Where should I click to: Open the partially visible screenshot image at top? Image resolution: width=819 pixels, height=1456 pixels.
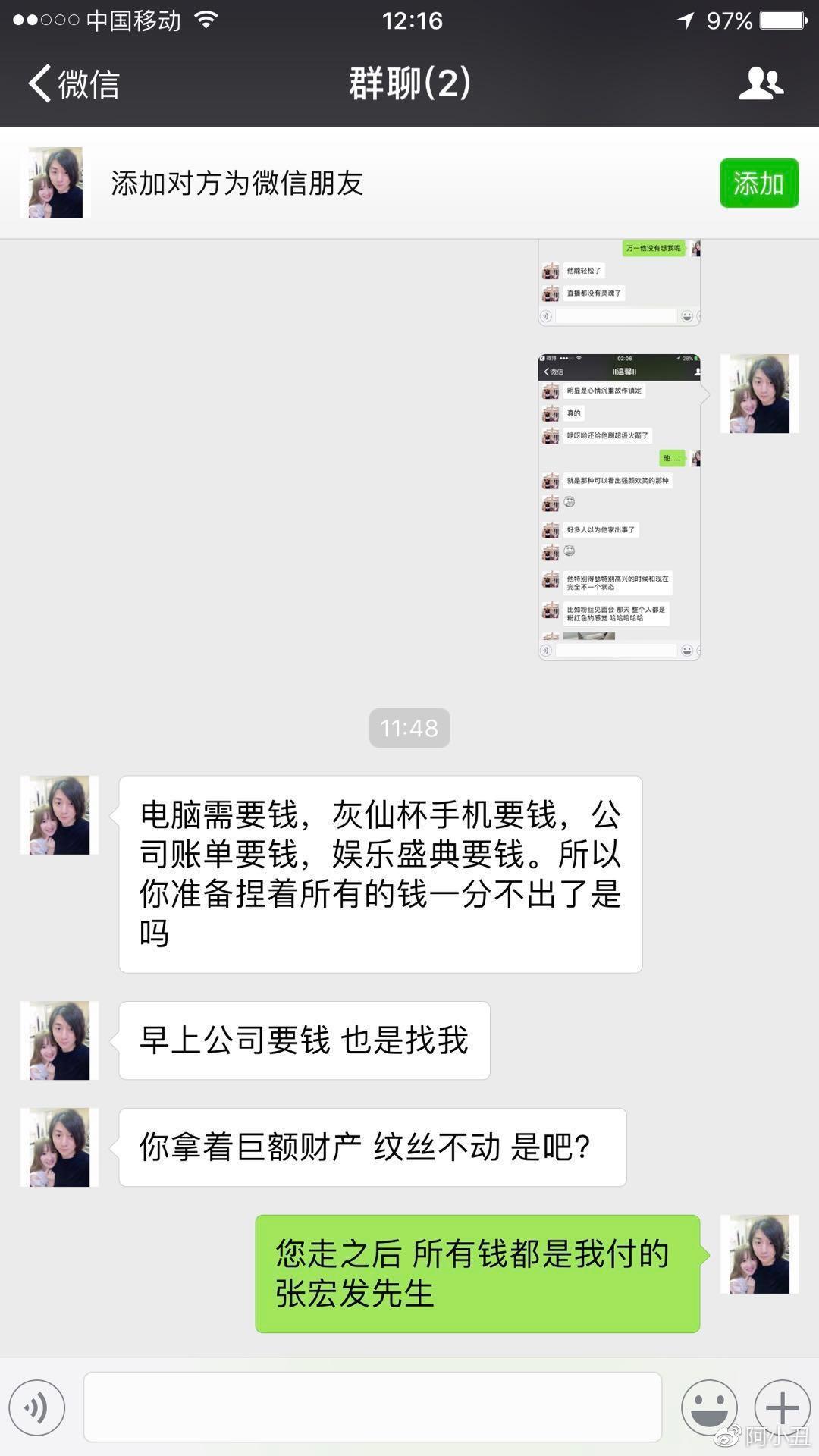point(619,282)
